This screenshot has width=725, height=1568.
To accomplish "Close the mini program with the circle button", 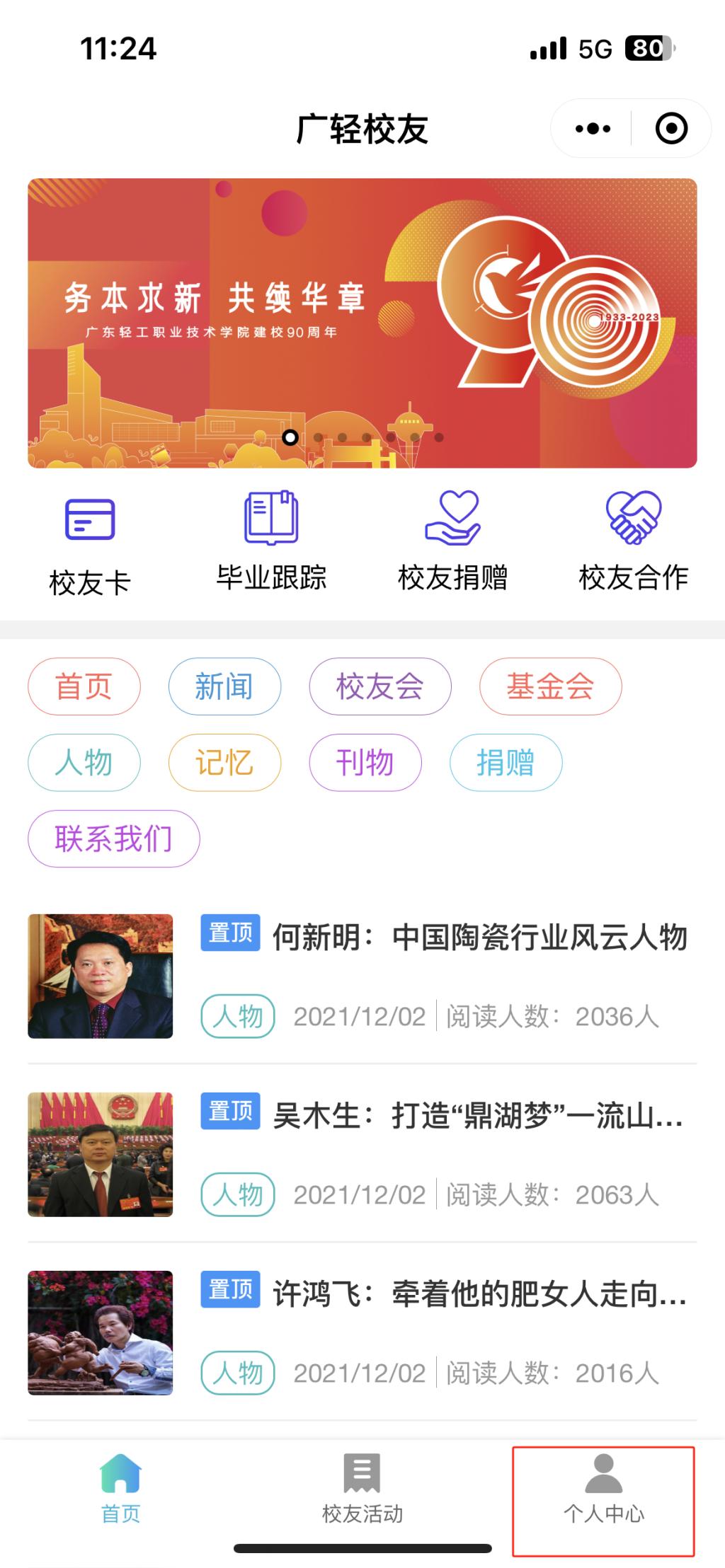I will (x=670, y=129).
